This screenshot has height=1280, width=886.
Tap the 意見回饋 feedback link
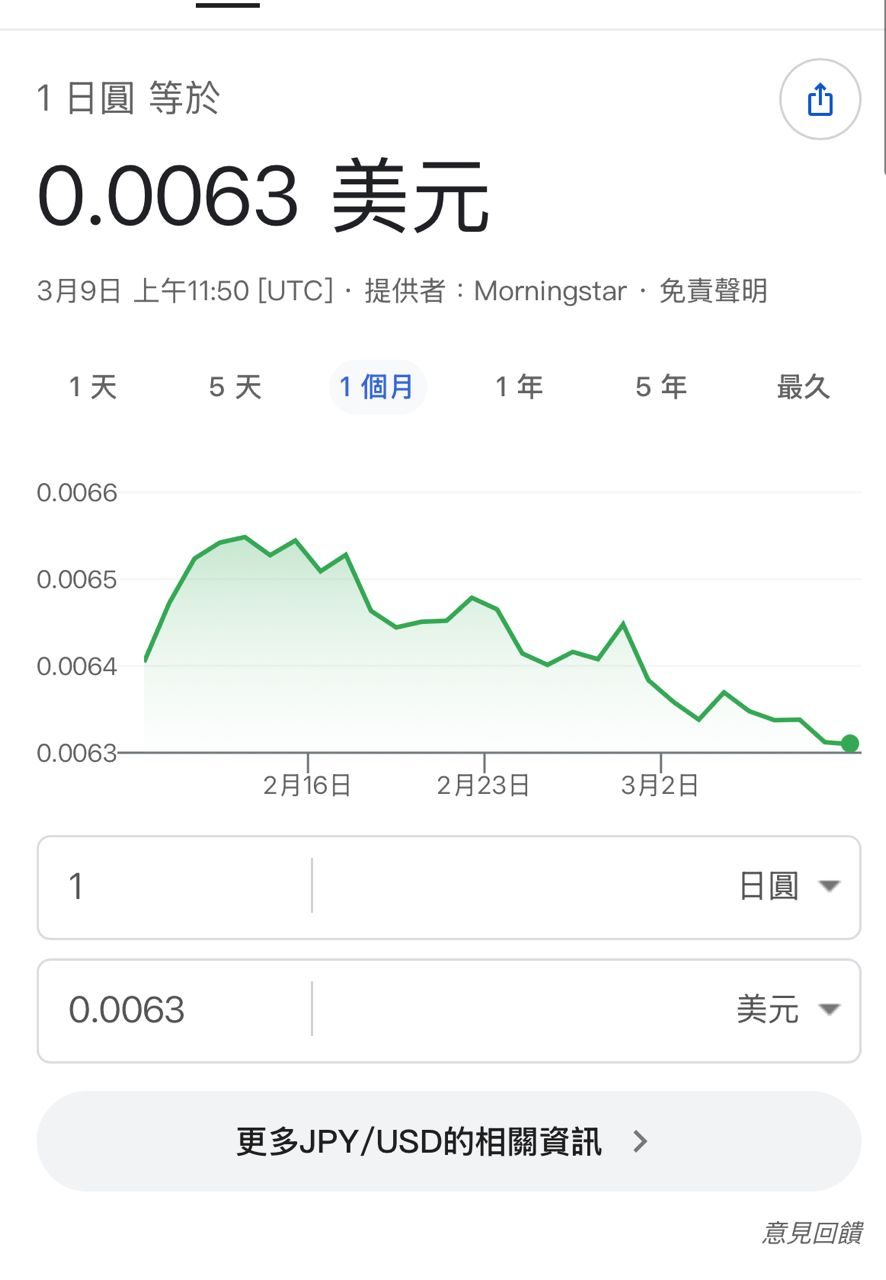coord(811,1233)
